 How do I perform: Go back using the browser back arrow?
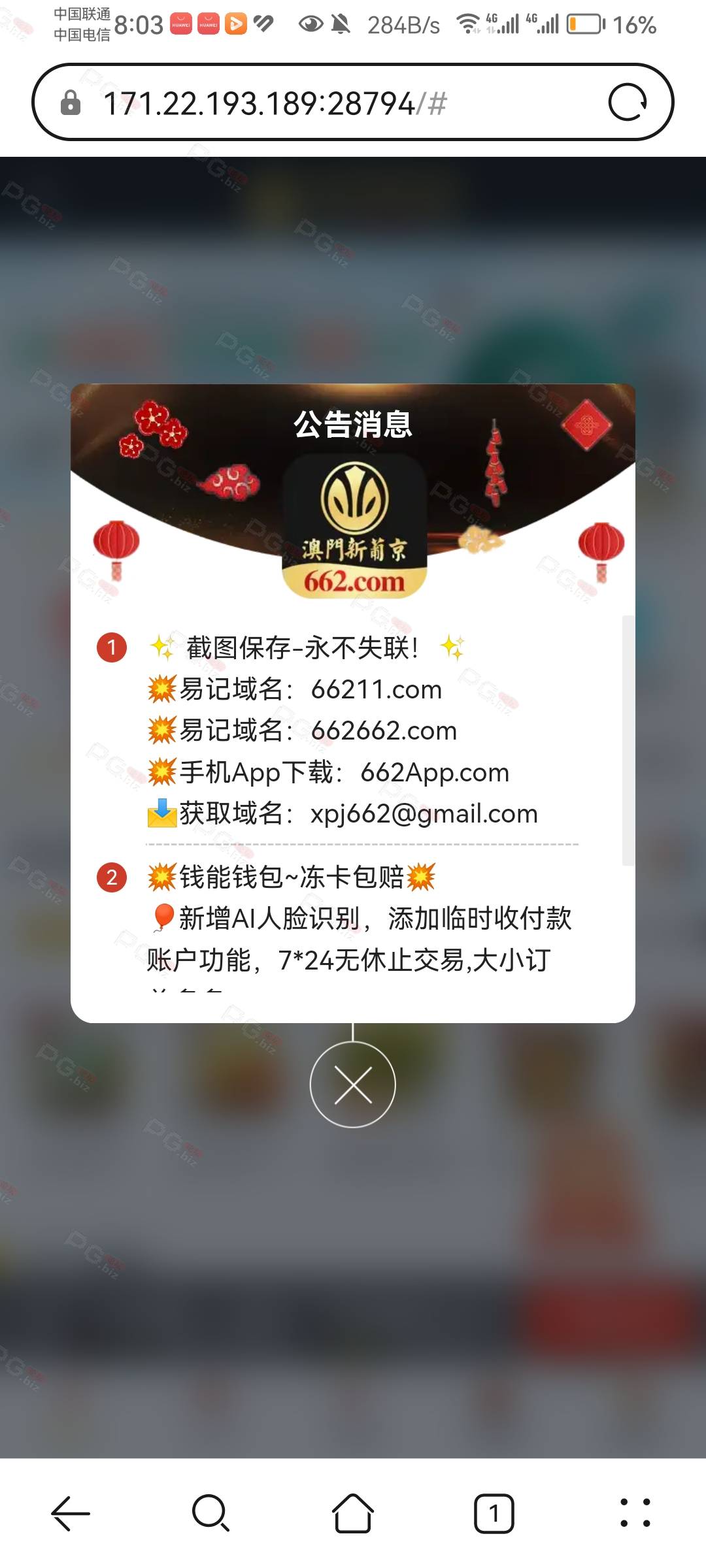(x=71, y=1513)
